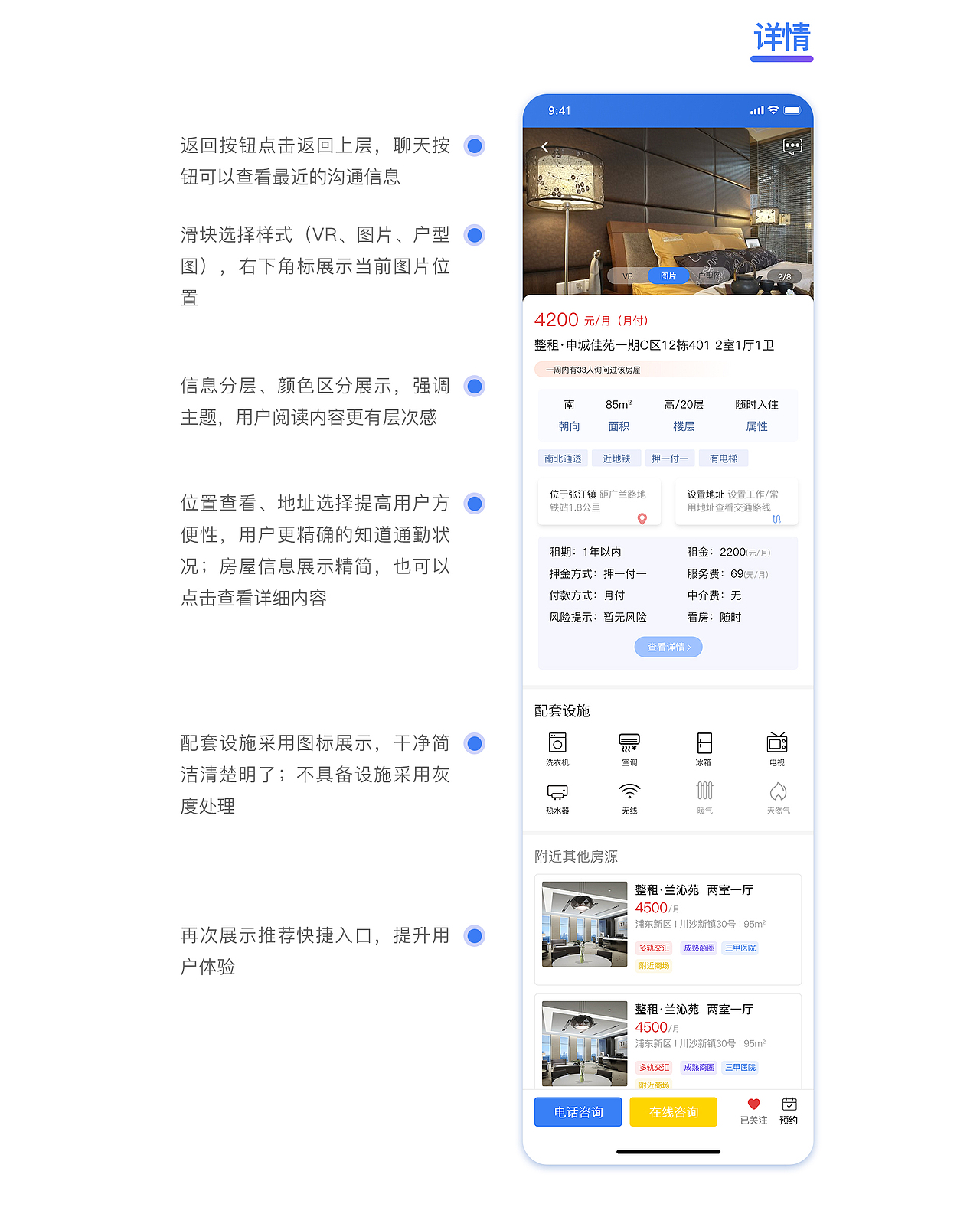The height and width of the screenshot is (1230, 980).
Task: Select the 近地铁 tag
Action: (616, 458)
